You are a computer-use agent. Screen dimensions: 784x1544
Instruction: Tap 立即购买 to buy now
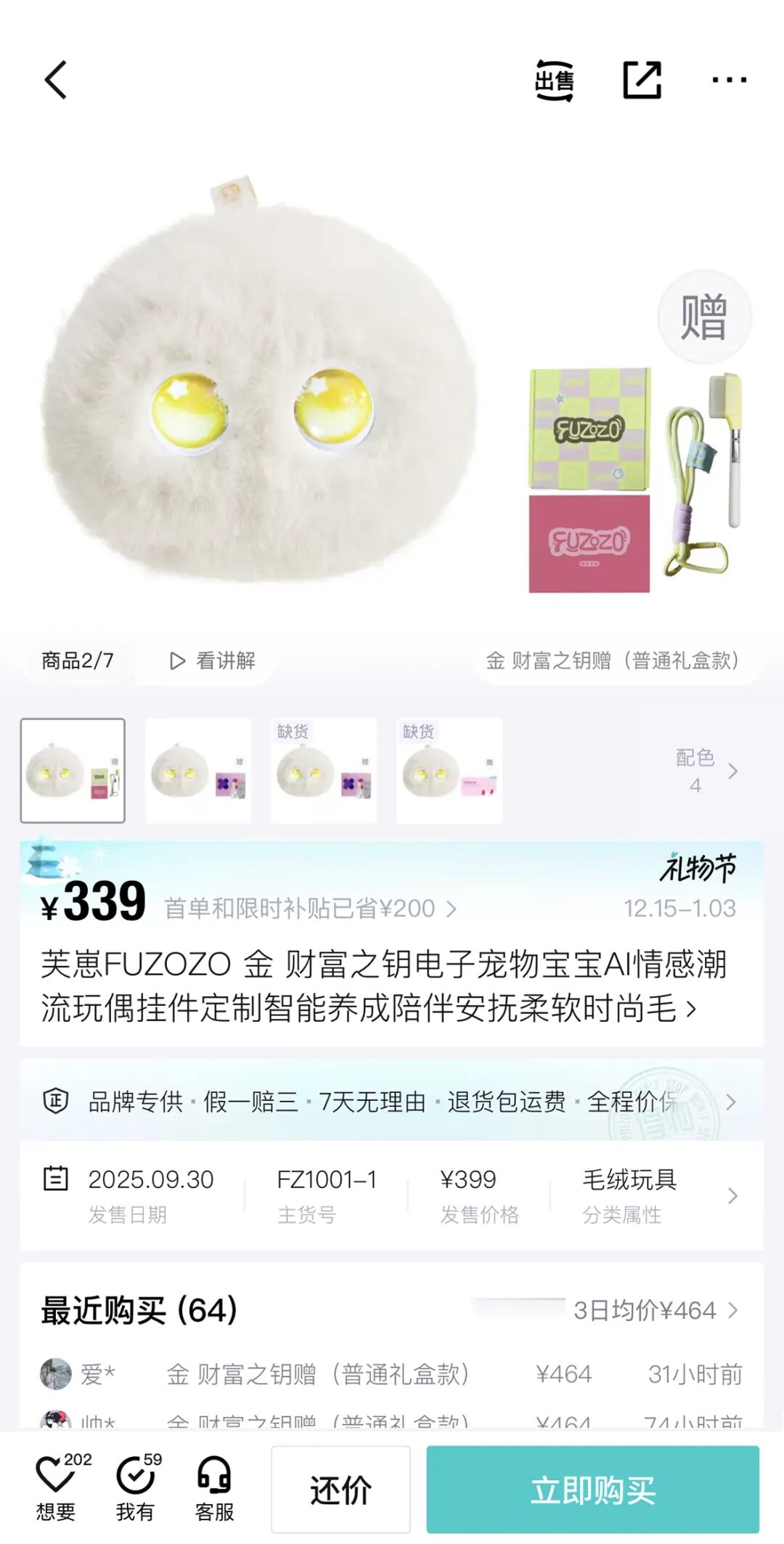click(x=592, y=1490)
